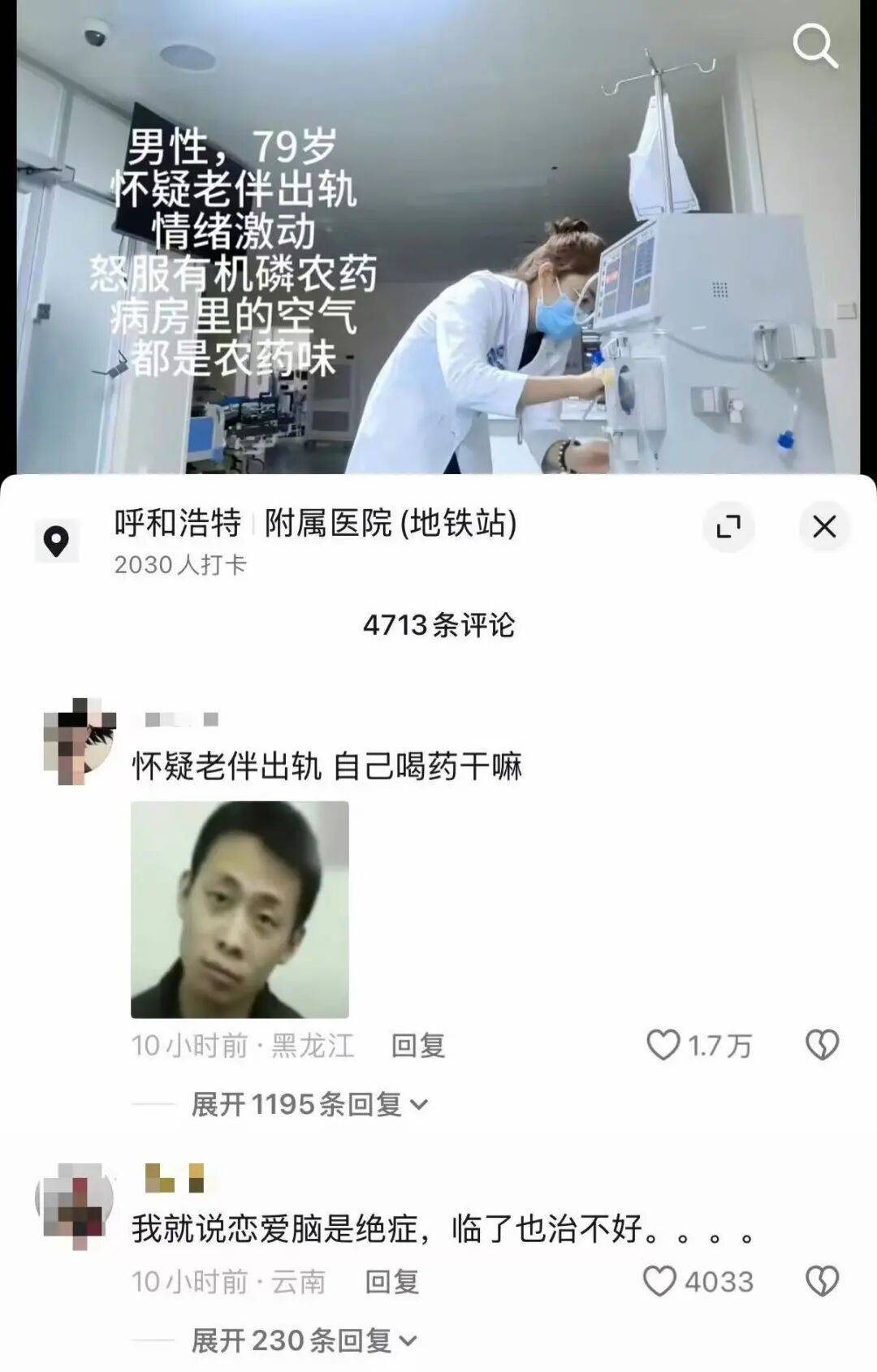Screen dimensions: 877x1372
Task: Open profile avatar of the 云南 commenter
Action: point(75,1204)
